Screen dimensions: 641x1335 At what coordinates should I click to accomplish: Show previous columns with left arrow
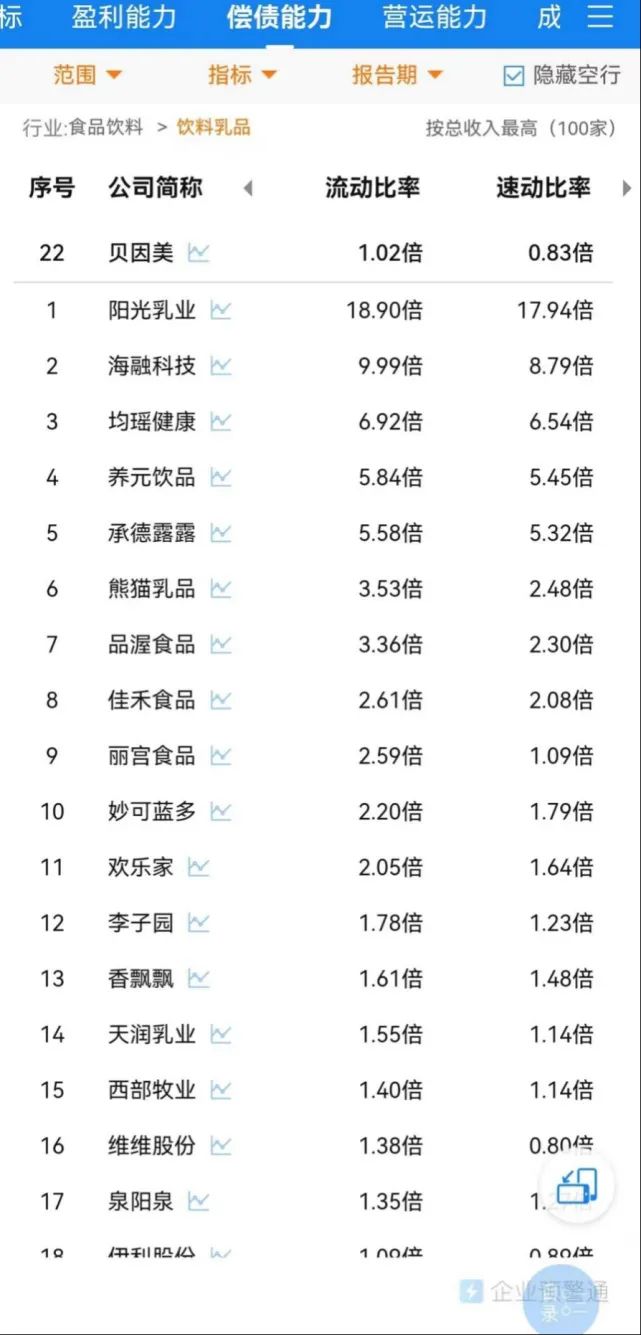click(x=248, y=188)
